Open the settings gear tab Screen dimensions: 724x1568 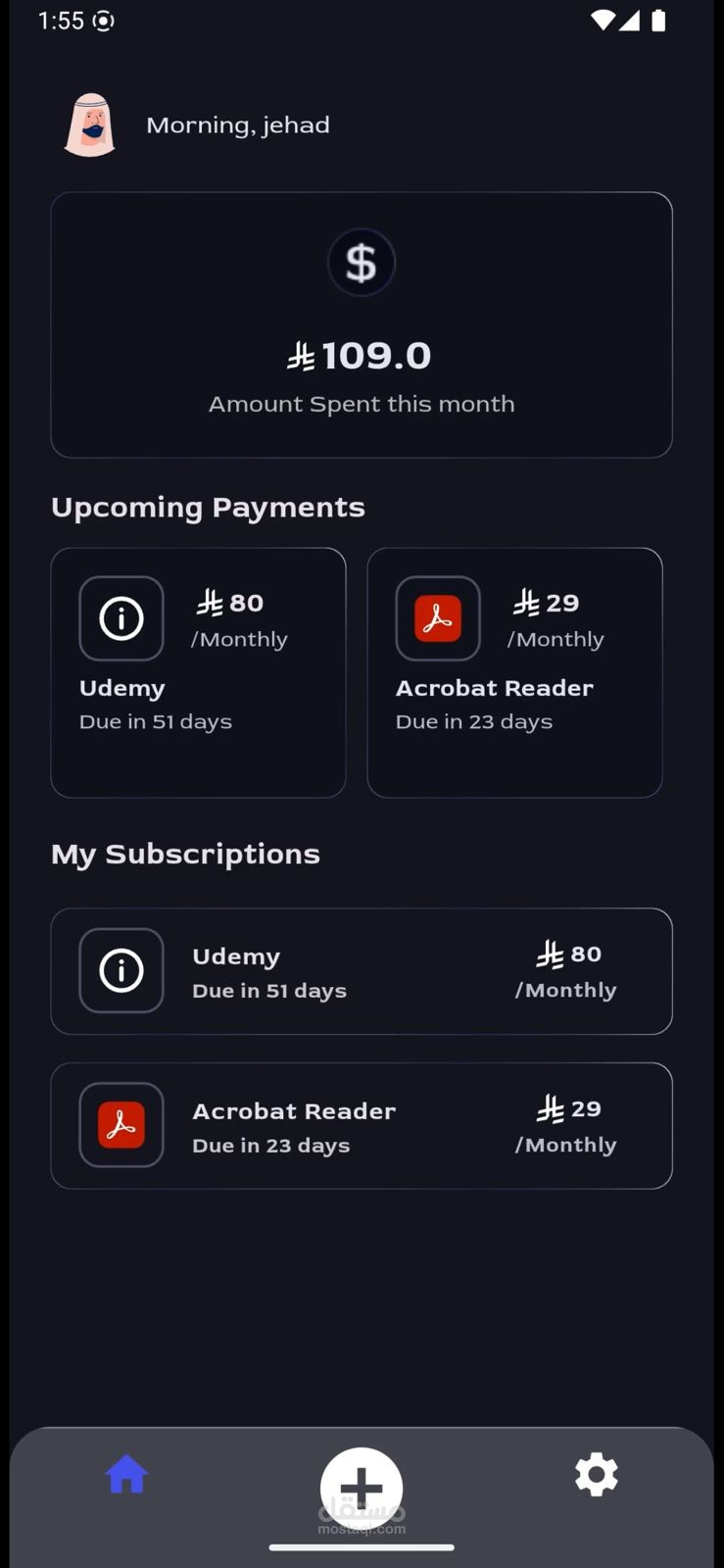tap(596, 1475)
